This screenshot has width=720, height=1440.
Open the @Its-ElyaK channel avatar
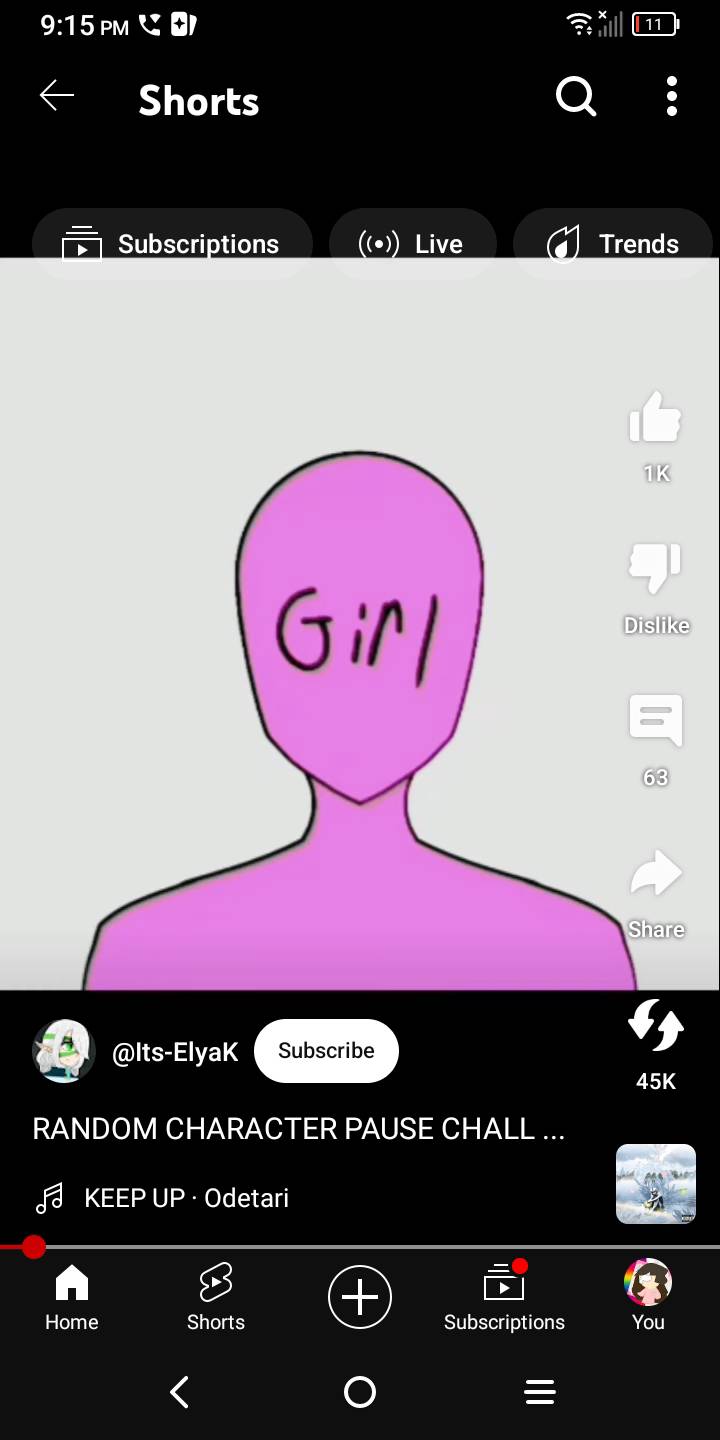pos(64,1051)
